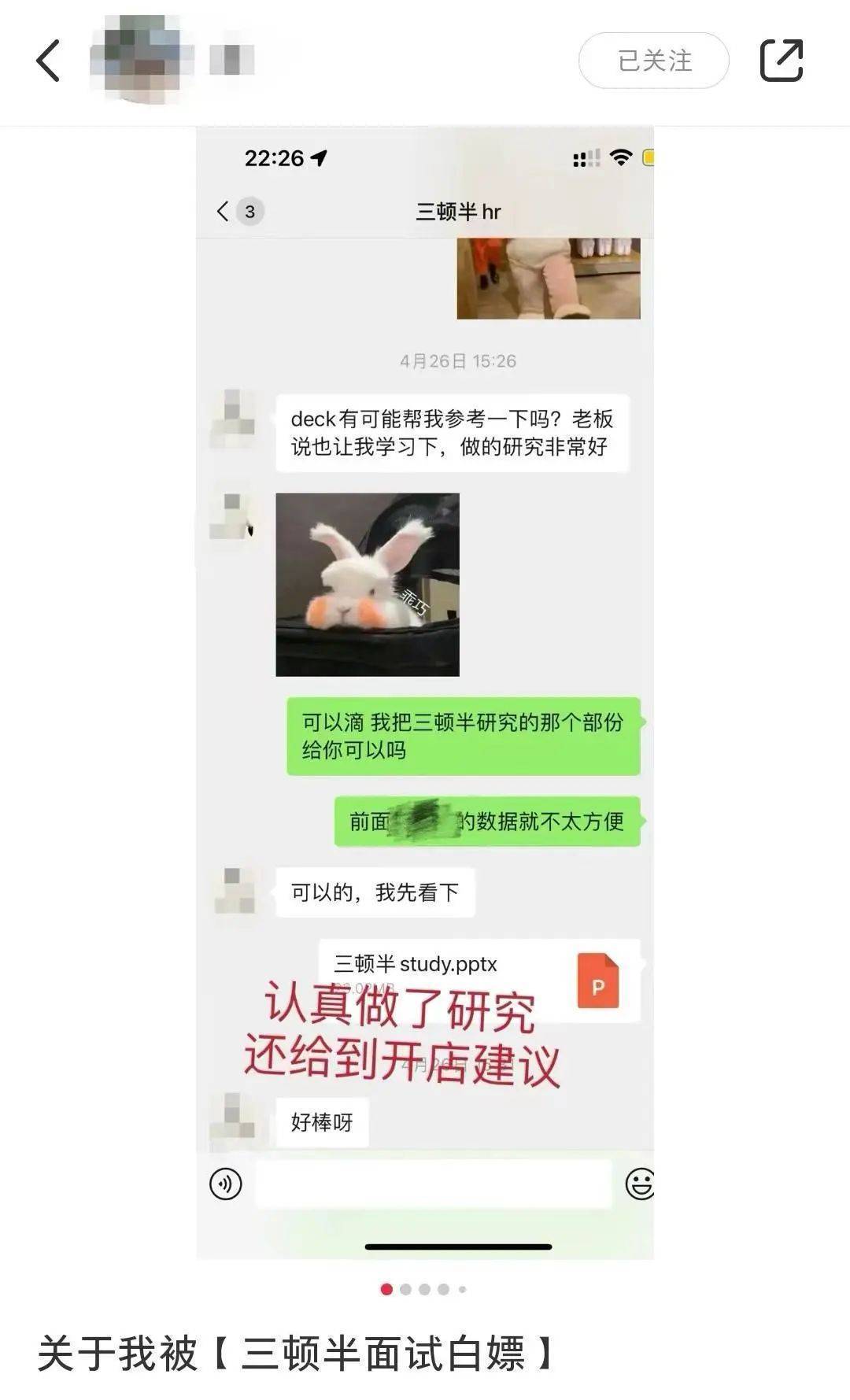
Task: Tap the 已关注 following button
Action: (654, 61)
